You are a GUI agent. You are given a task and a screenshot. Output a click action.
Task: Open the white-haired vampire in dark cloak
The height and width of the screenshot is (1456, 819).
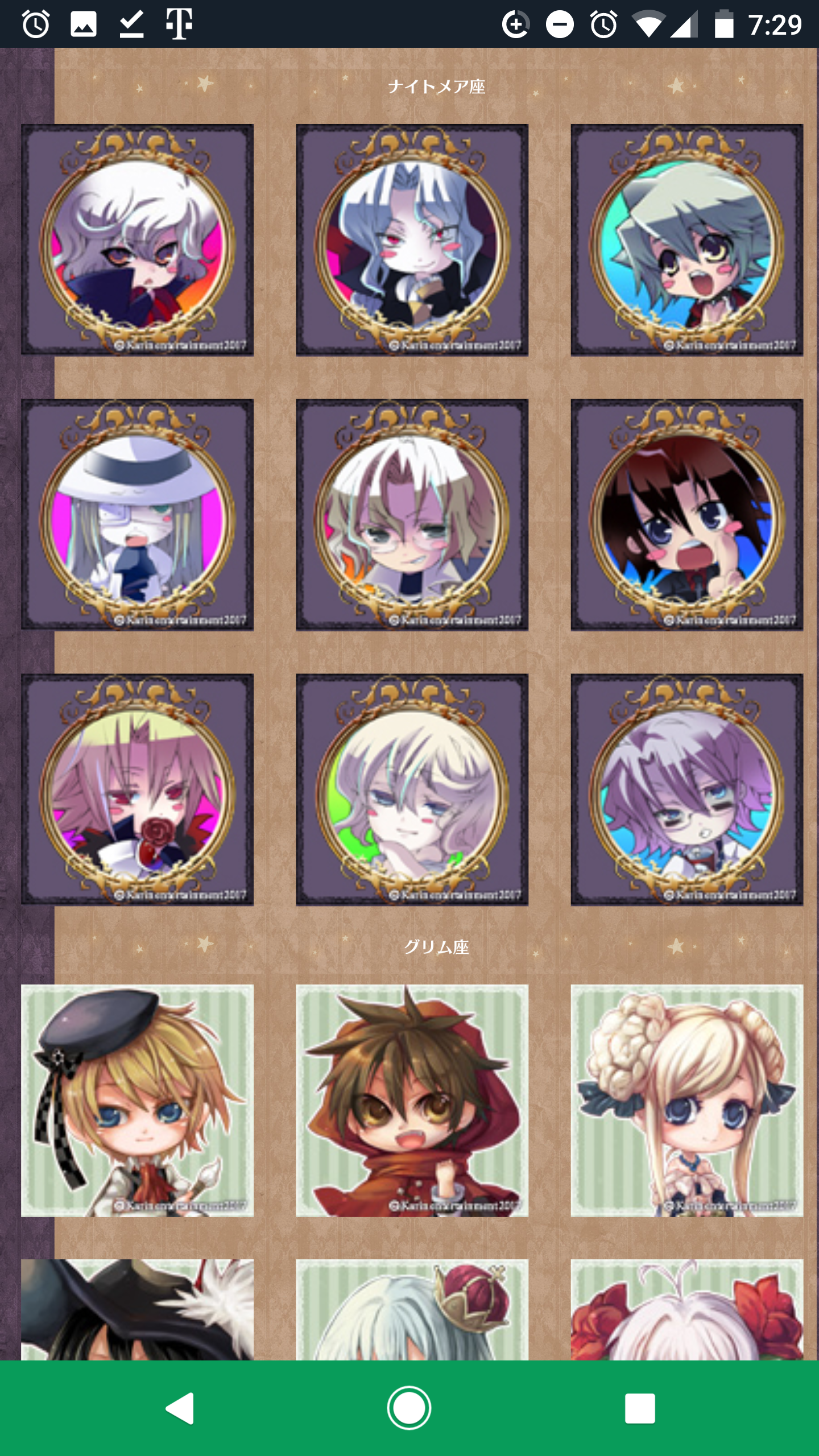(x=137, y=239)
